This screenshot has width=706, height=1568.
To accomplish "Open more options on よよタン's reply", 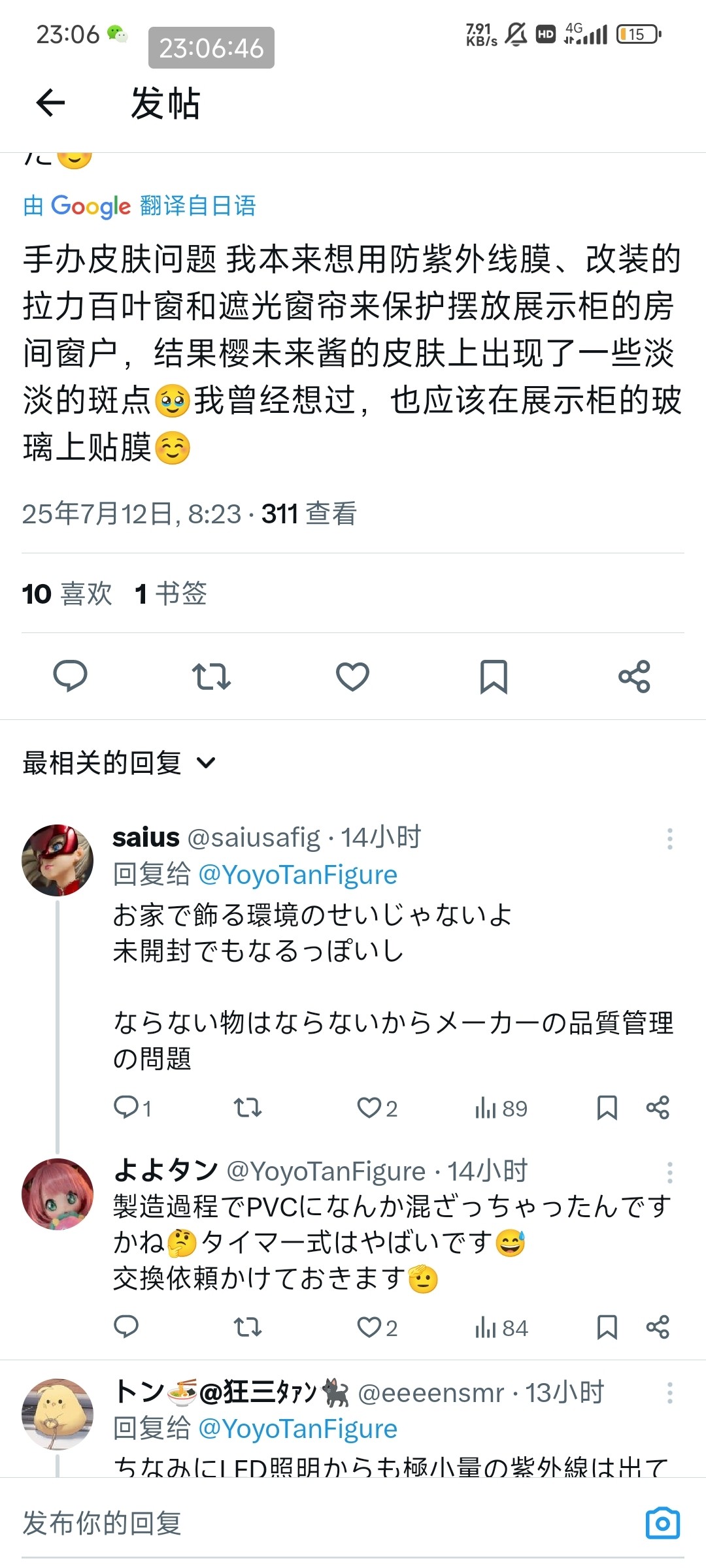I will point(669,1173).
